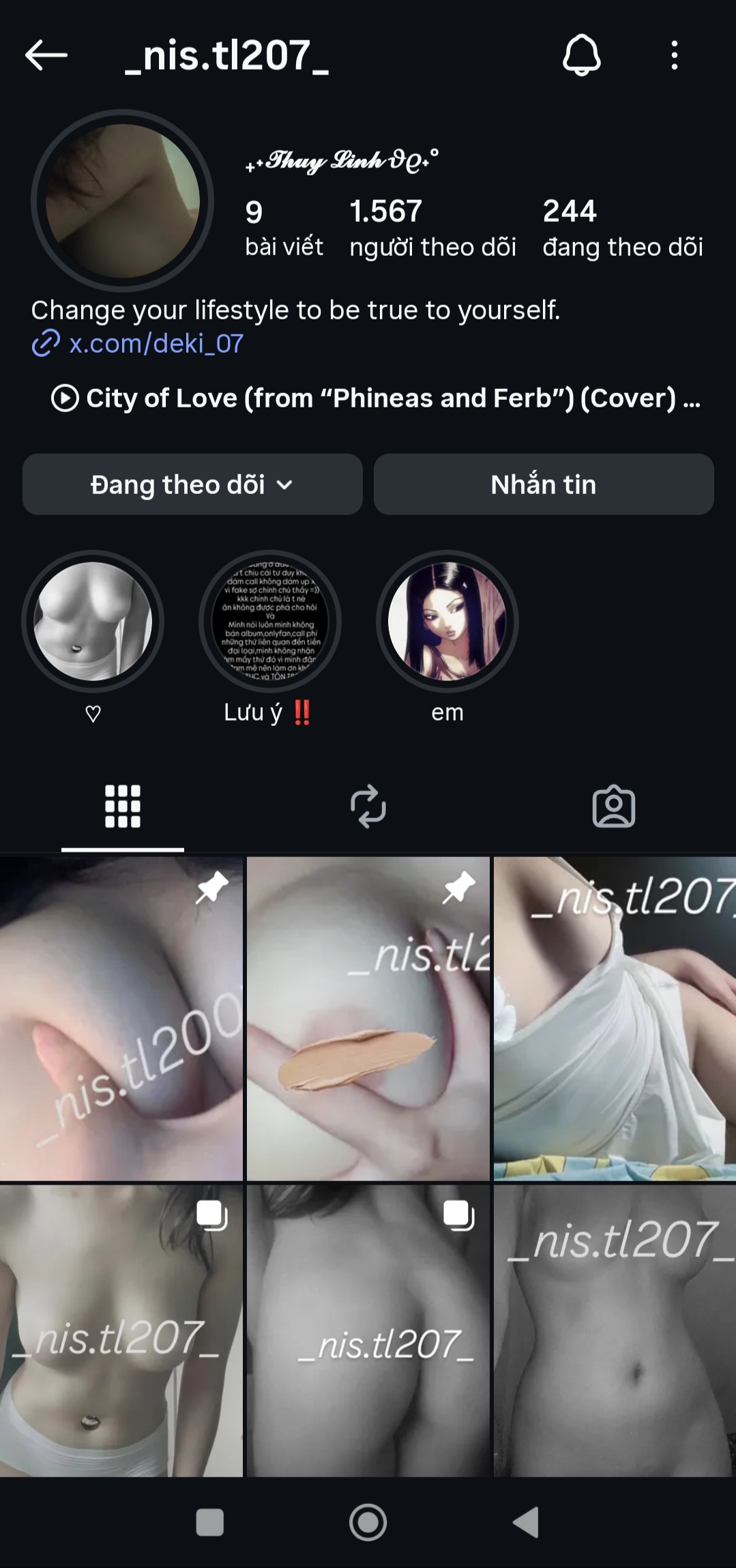Screen dimensions: 736x1568
Task: View the 244 đang theo dõi list
Action: click(x=622, y=229)
